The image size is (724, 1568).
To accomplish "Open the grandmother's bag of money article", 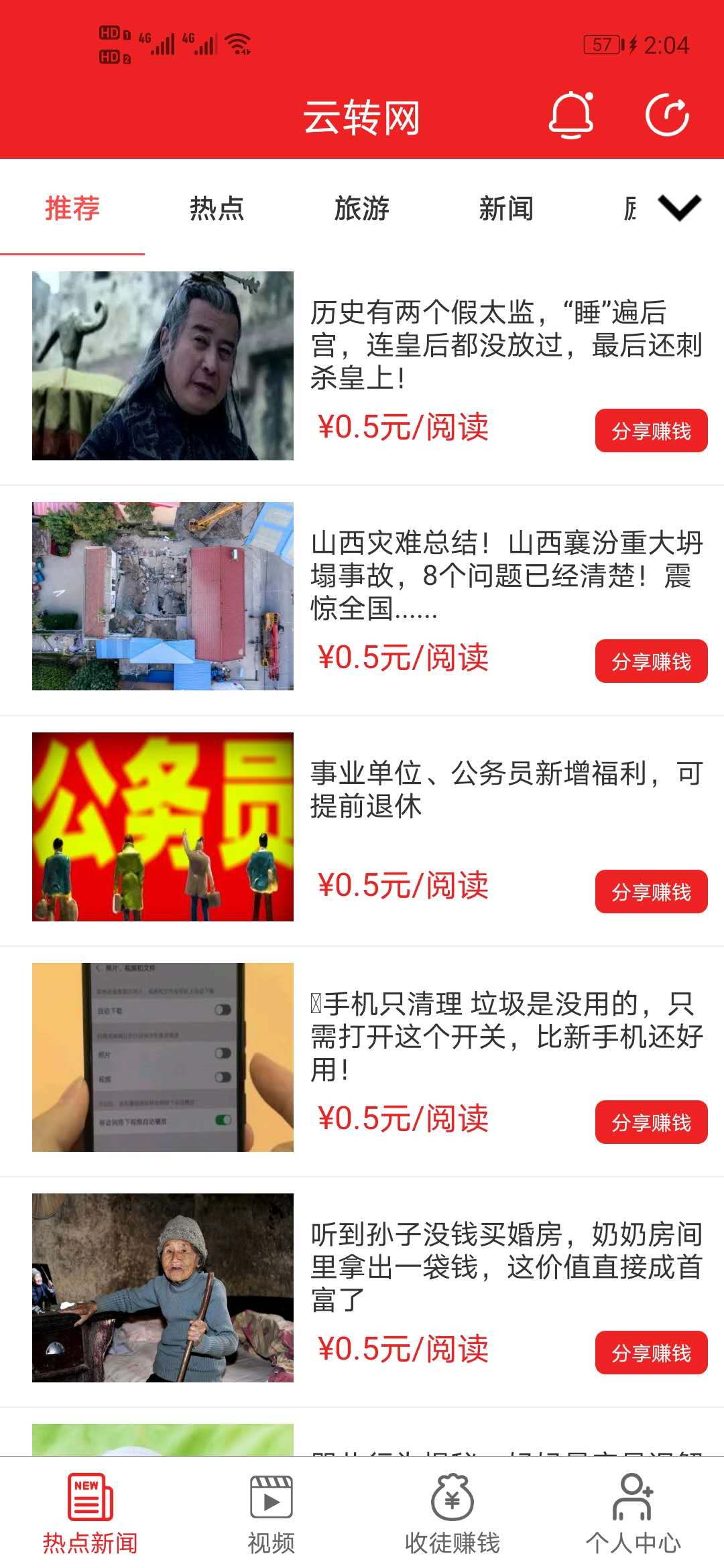I will click(505, 1267).
